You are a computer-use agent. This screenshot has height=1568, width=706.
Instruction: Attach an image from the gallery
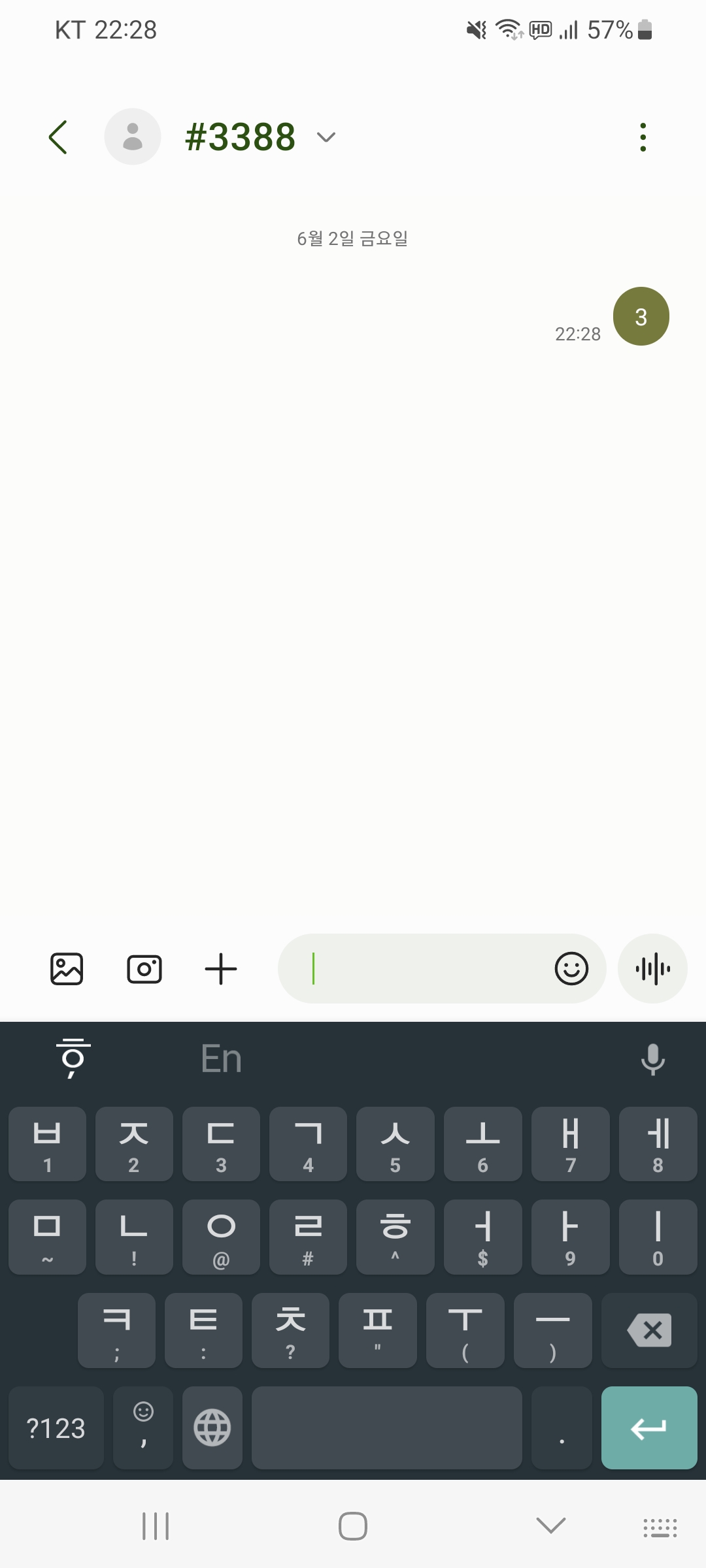click(67, 968)
